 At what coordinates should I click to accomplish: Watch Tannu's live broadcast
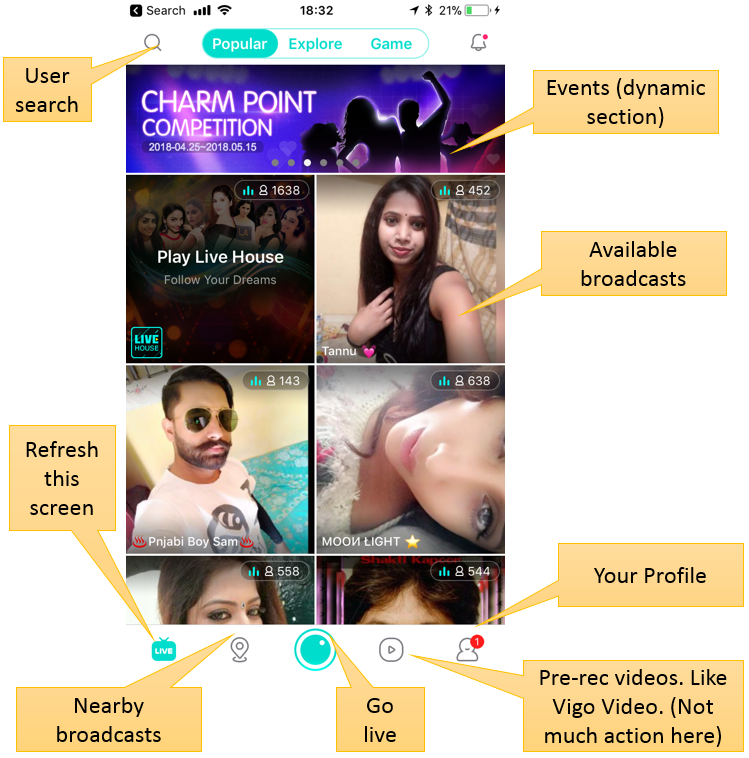[410, 268]
